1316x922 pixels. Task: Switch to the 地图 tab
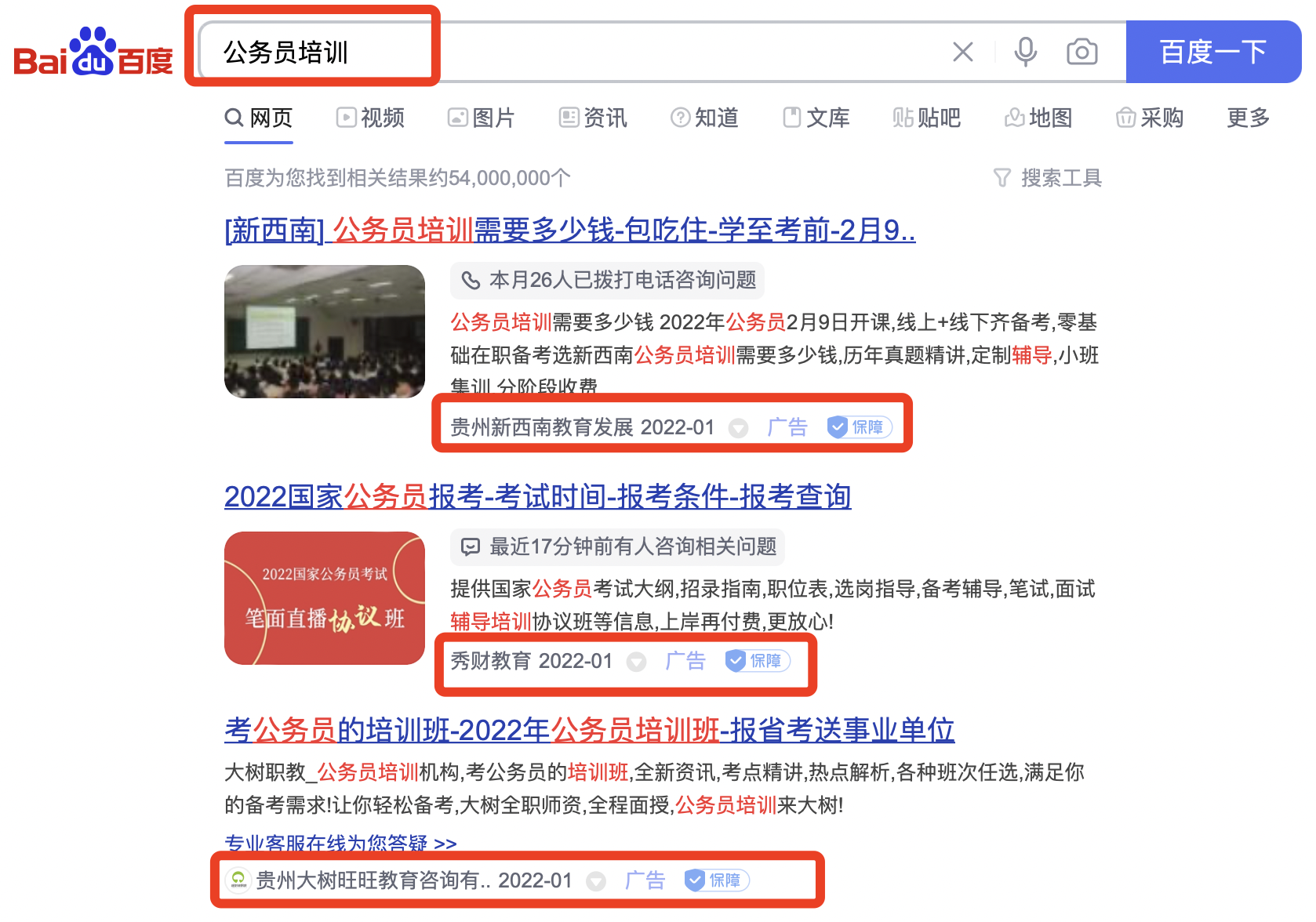(x=1038, y=118)
